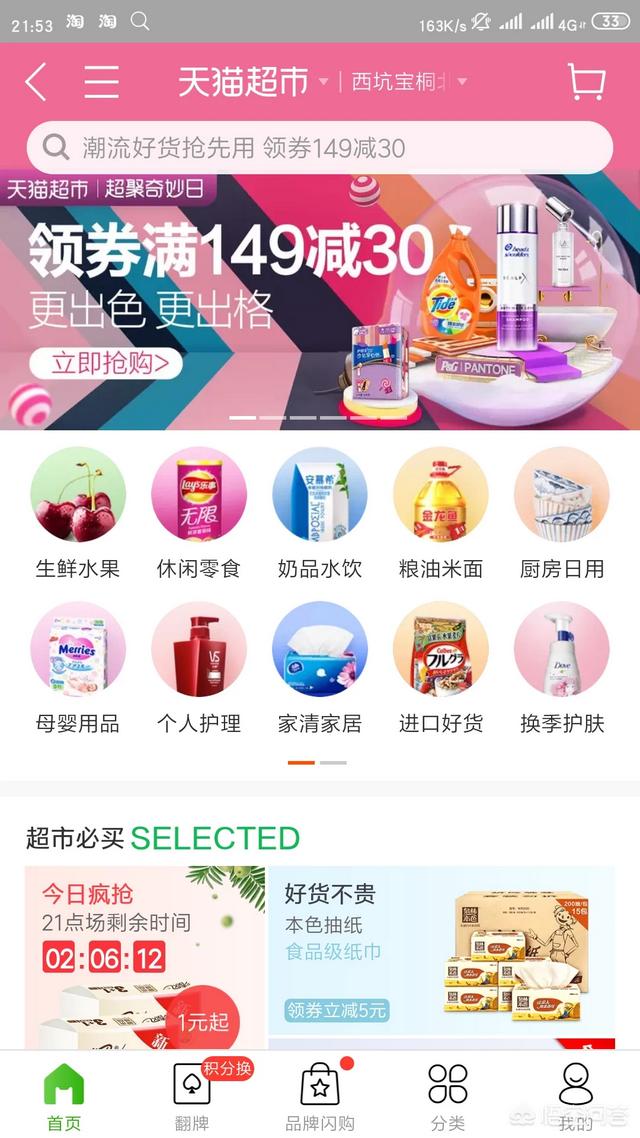Tap 立即抢购 on the banner
640x1138 pixels.
[x=105, y=363]
